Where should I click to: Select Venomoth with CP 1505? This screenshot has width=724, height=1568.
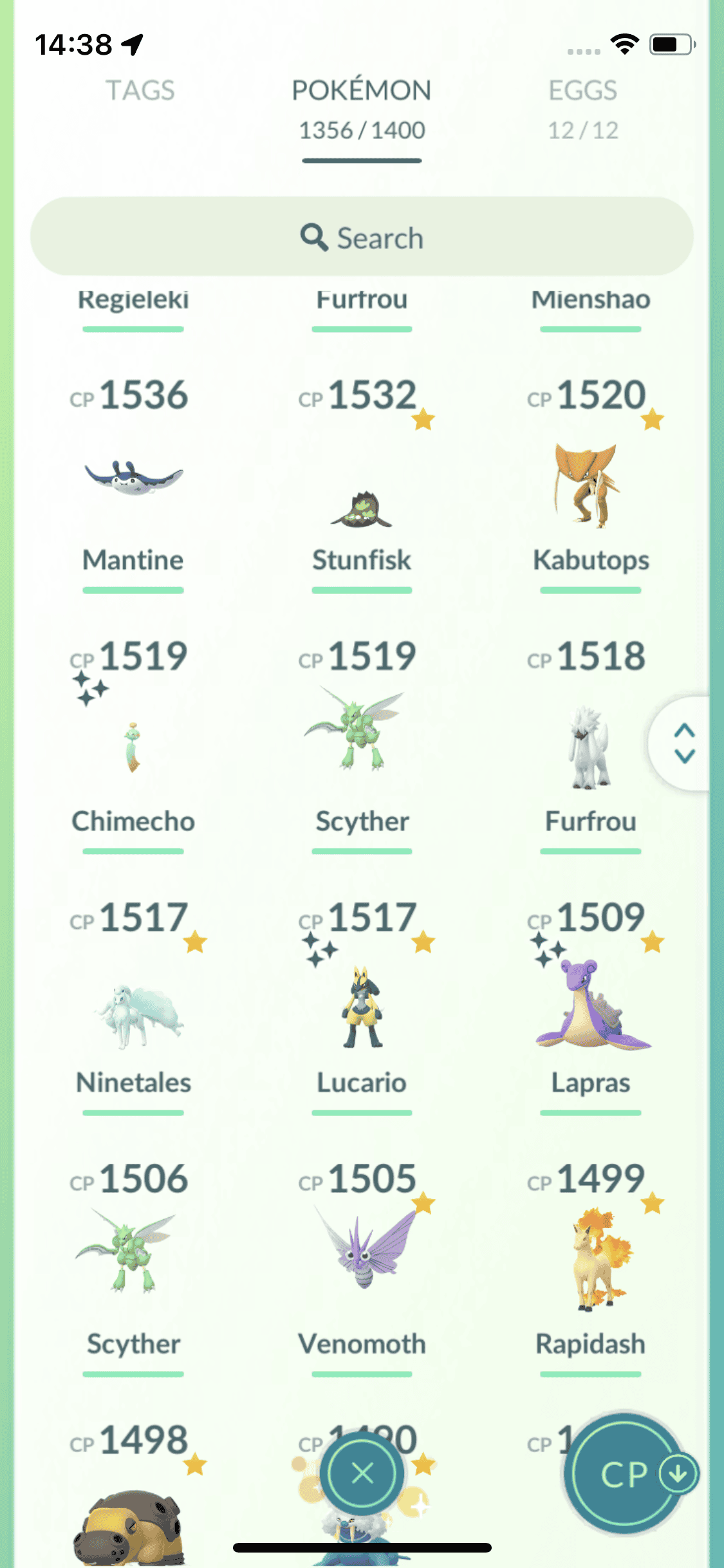click(x=362, y=1250)
